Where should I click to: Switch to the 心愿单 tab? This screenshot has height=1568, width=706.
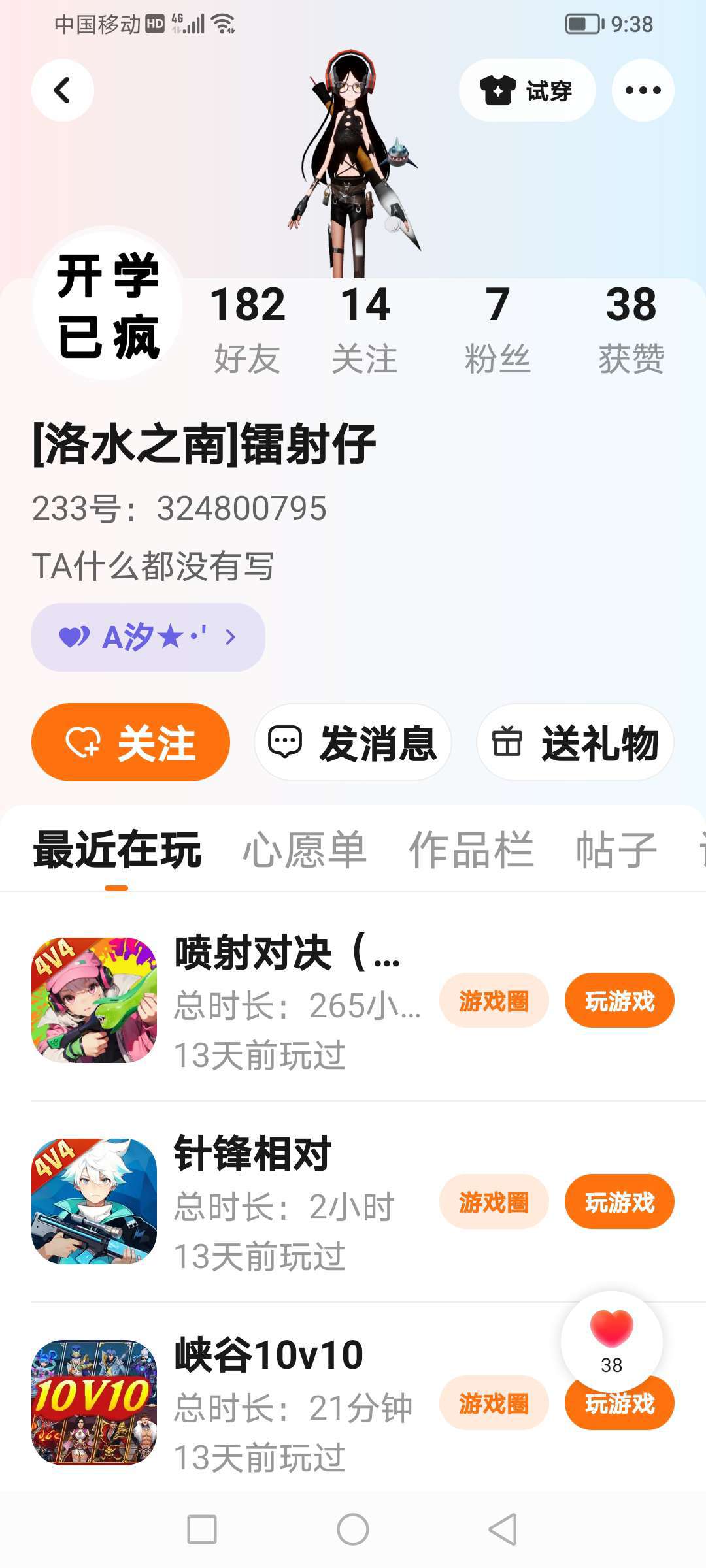(x=305, y=849)
